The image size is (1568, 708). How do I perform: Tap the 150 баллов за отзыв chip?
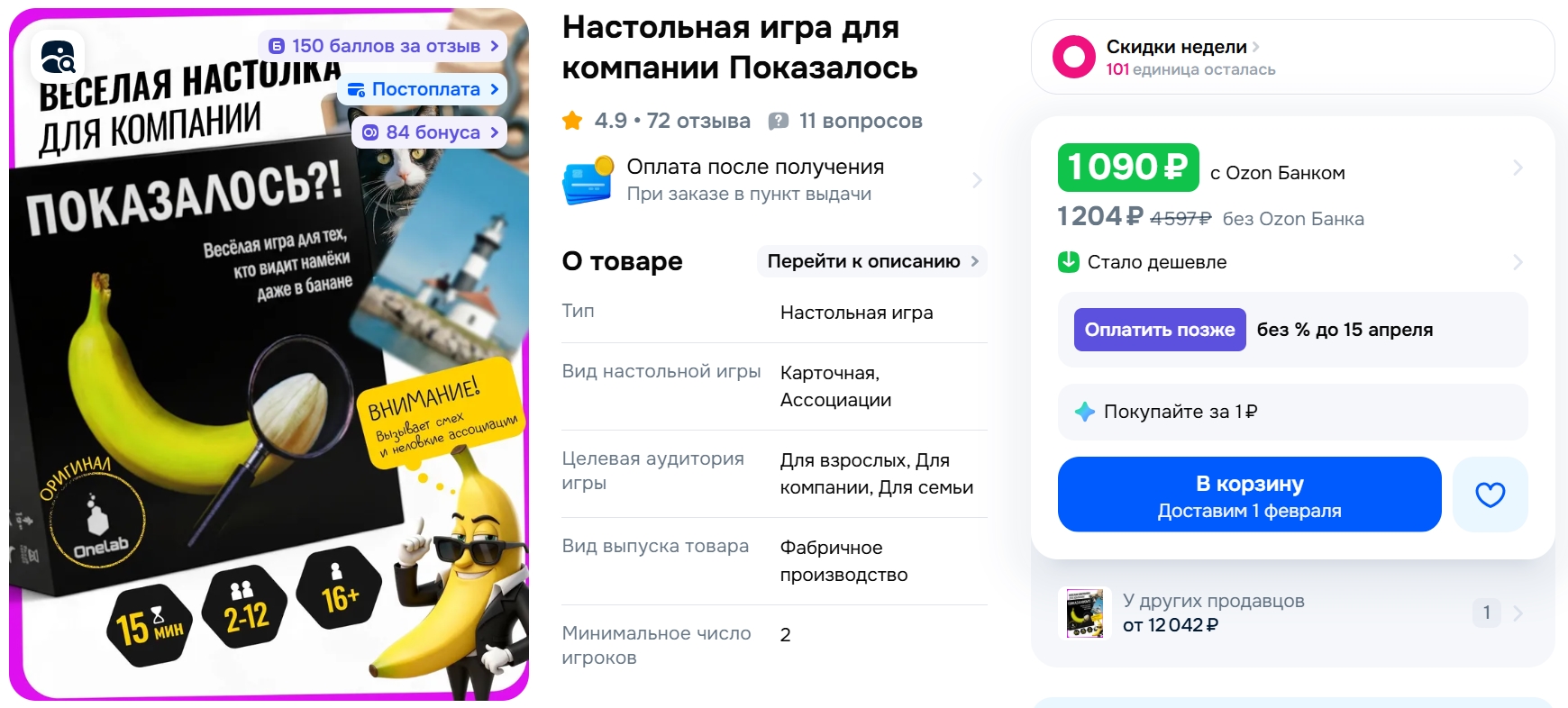(383, 46)
